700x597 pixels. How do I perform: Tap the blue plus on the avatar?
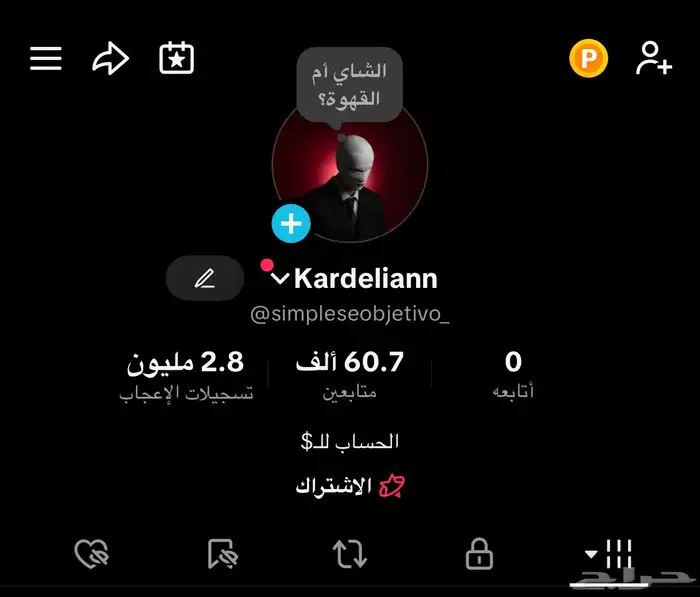291,224
